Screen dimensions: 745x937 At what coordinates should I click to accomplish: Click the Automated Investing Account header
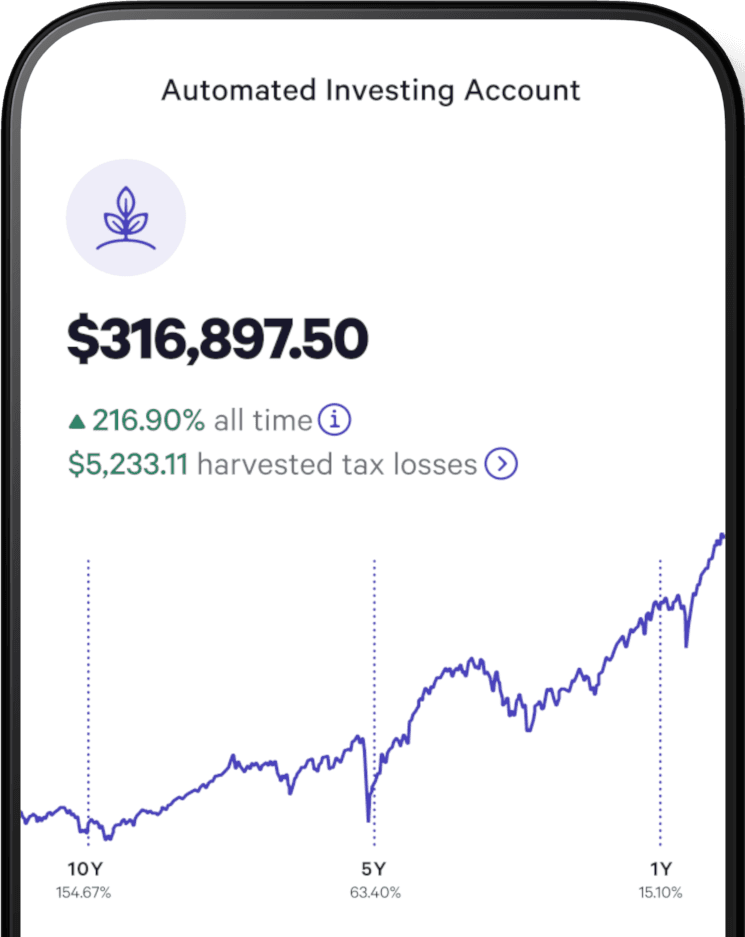click(371, 90)
